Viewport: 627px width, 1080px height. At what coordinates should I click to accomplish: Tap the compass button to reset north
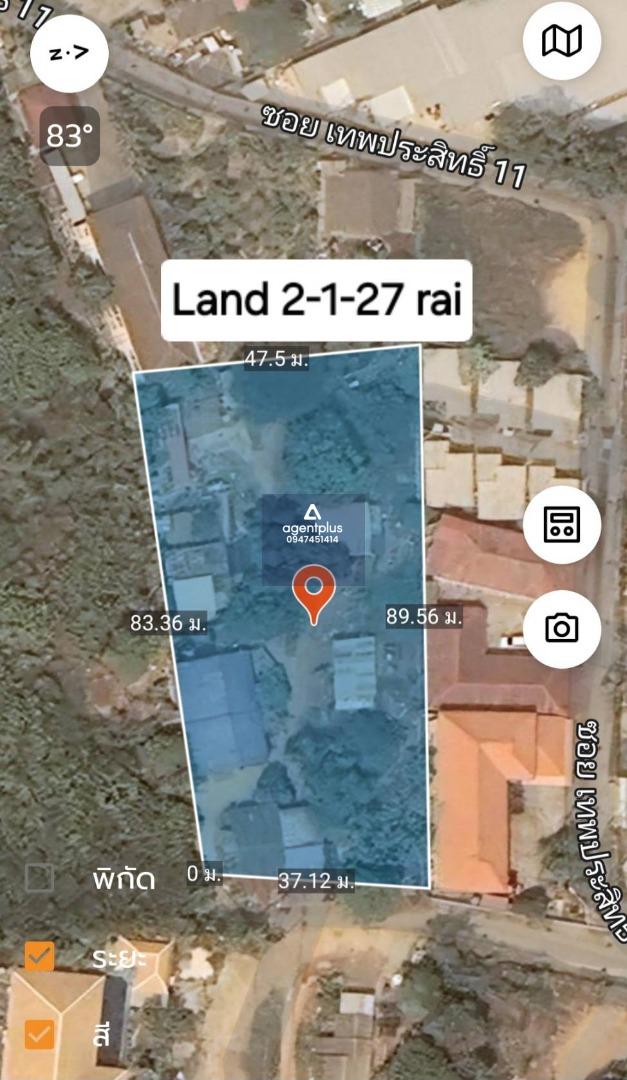pyautogui.click(x=69, y=54)
